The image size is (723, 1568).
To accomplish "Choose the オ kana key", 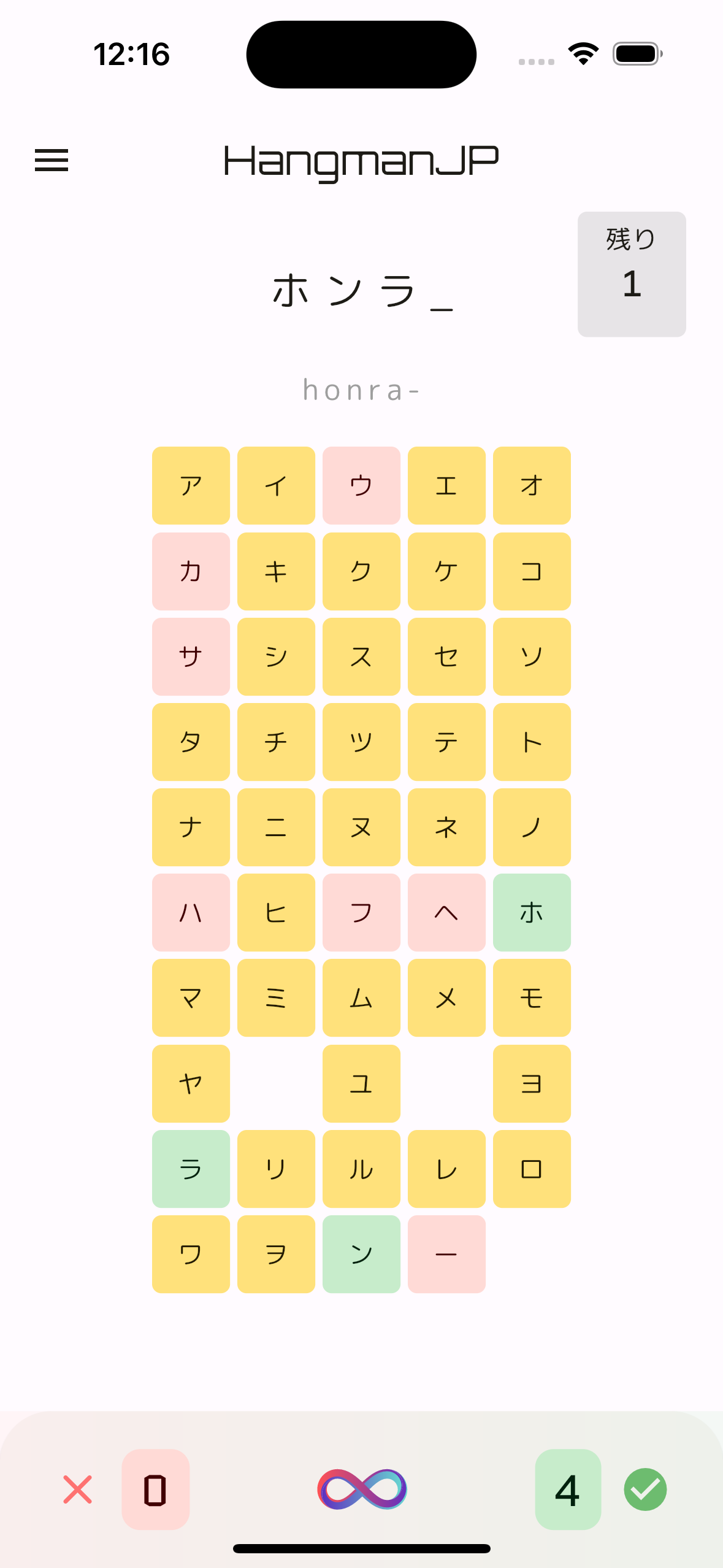I will click(532, 486).
